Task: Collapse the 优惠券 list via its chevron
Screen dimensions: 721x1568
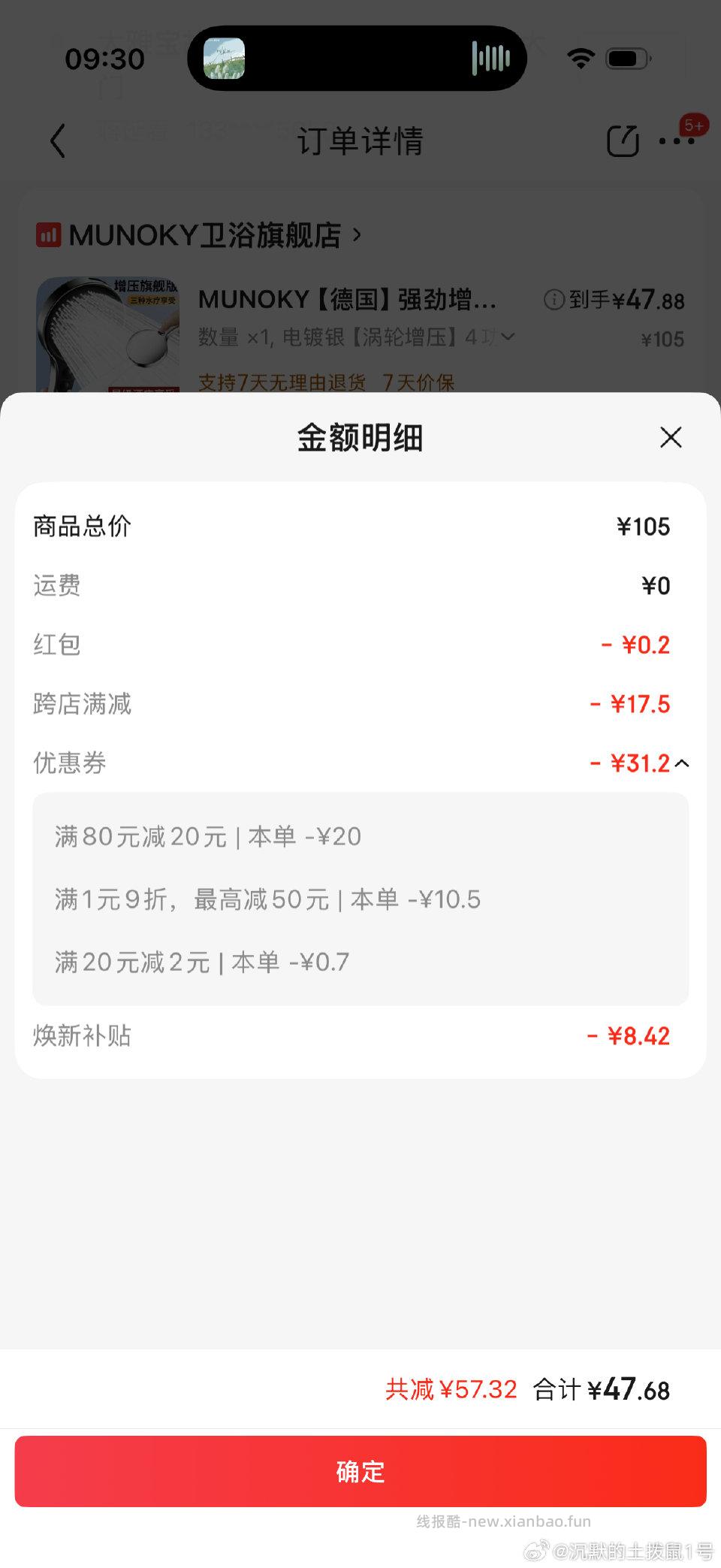Action: (x=682, y=763)
